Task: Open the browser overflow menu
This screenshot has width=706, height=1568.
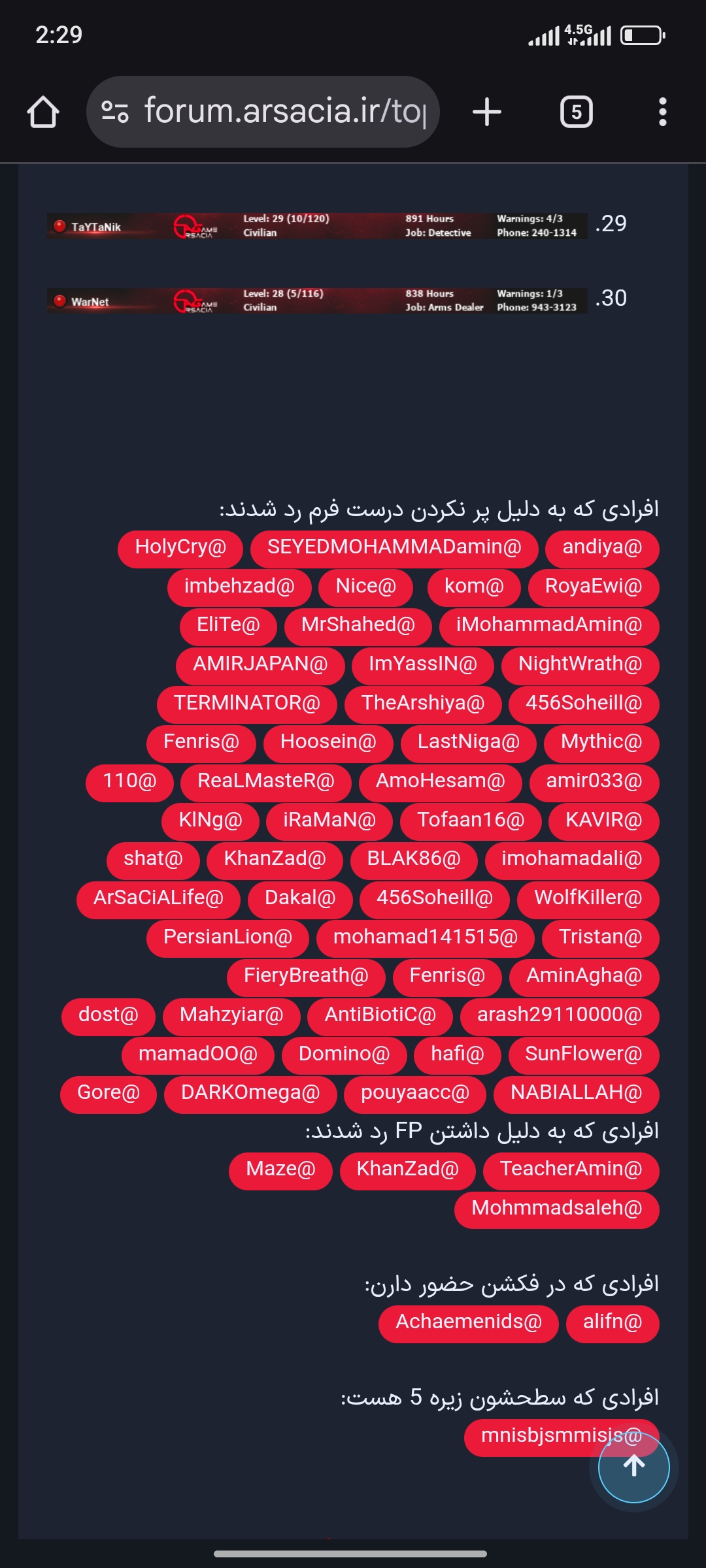Action: click(662, 112)
